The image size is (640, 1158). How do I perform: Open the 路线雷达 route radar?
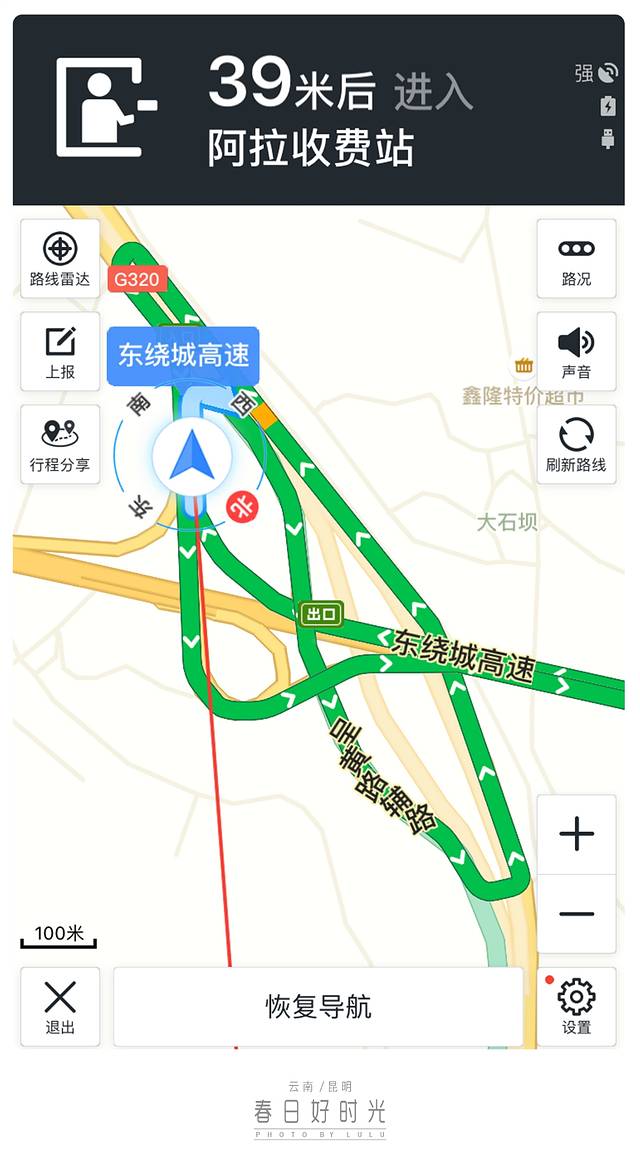(60, 258)
